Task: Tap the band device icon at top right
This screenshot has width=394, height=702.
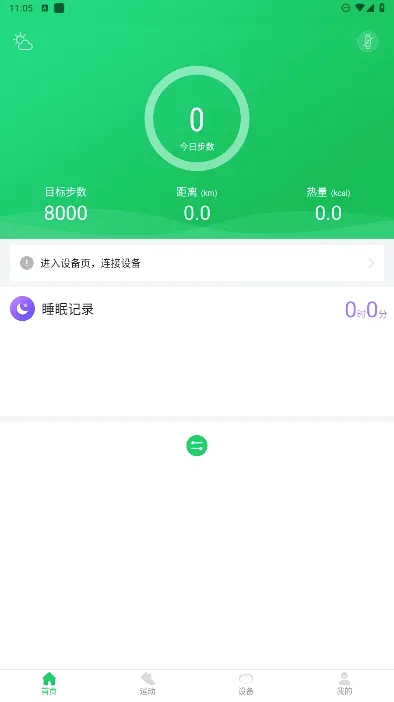Action: pos(368,41)
